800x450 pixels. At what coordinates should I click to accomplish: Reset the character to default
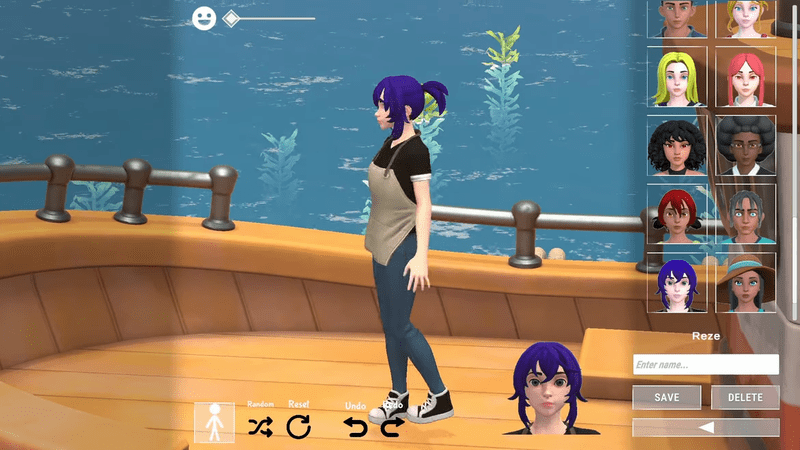click(x=298, y=427)
